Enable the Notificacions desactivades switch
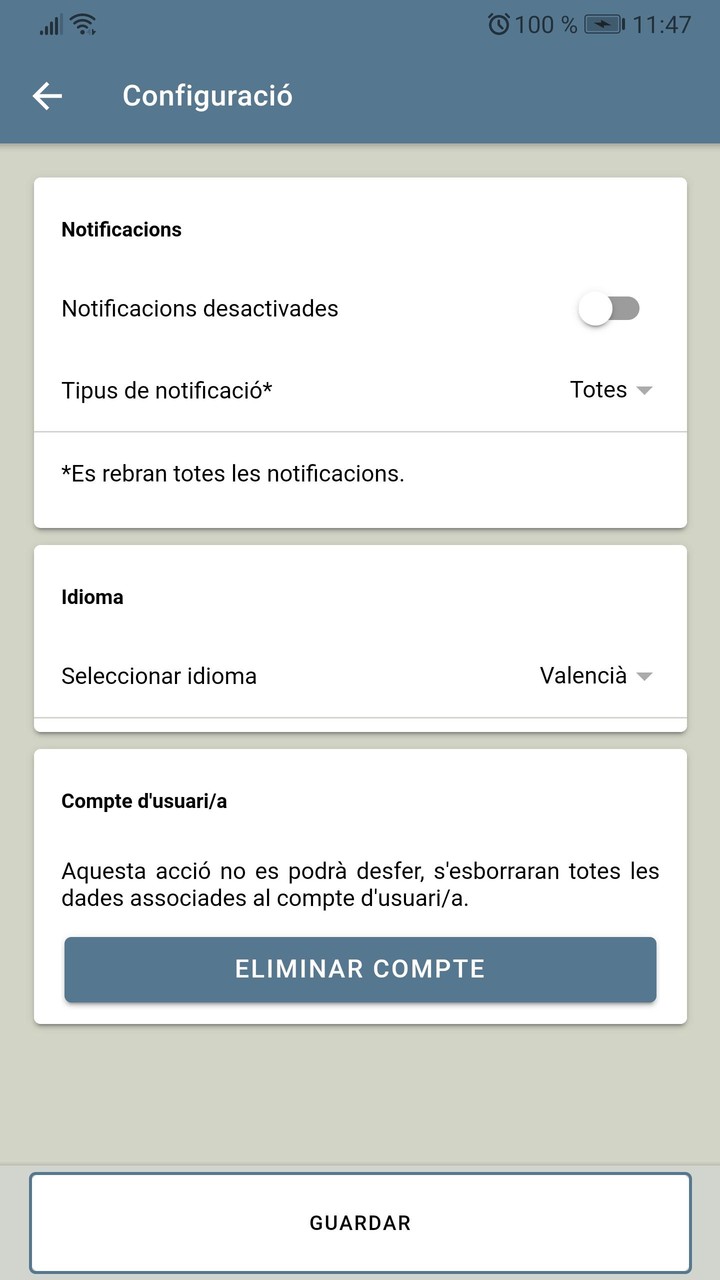720x1280 pixels. pyautogui.click(x=609, y=308)
